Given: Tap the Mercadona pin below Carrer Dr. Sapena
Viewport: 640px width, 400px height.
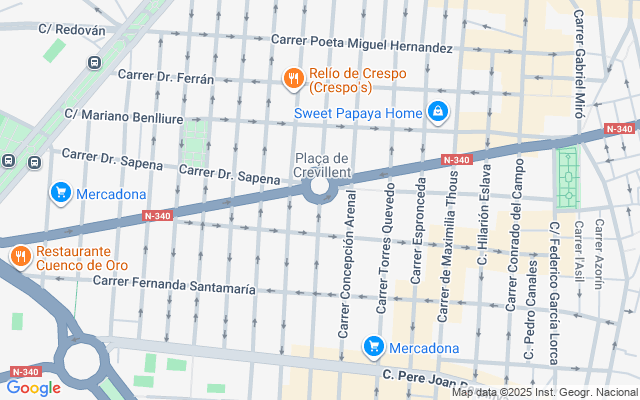Looking at the screenshot, I should pos(61,193).
